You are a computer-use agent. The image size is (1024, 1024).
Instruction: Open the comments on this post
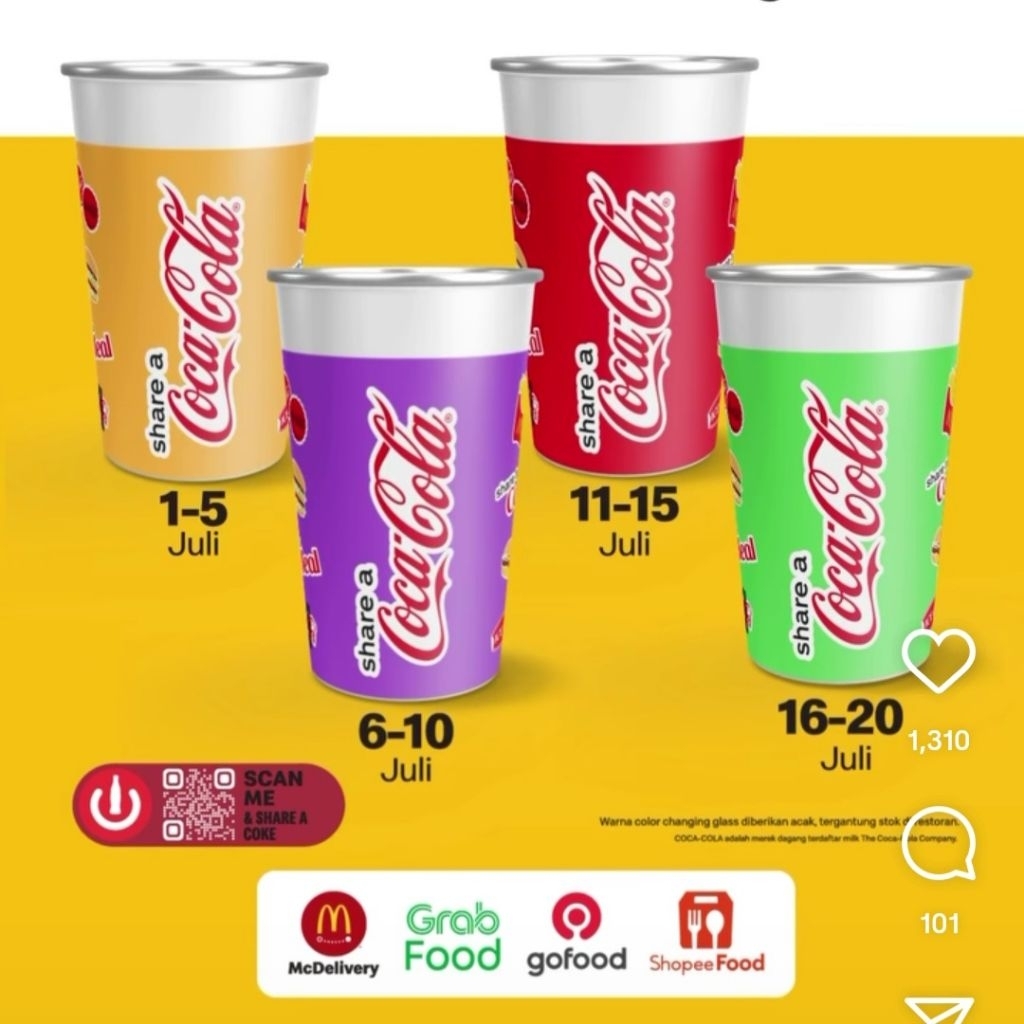point(937,845)
